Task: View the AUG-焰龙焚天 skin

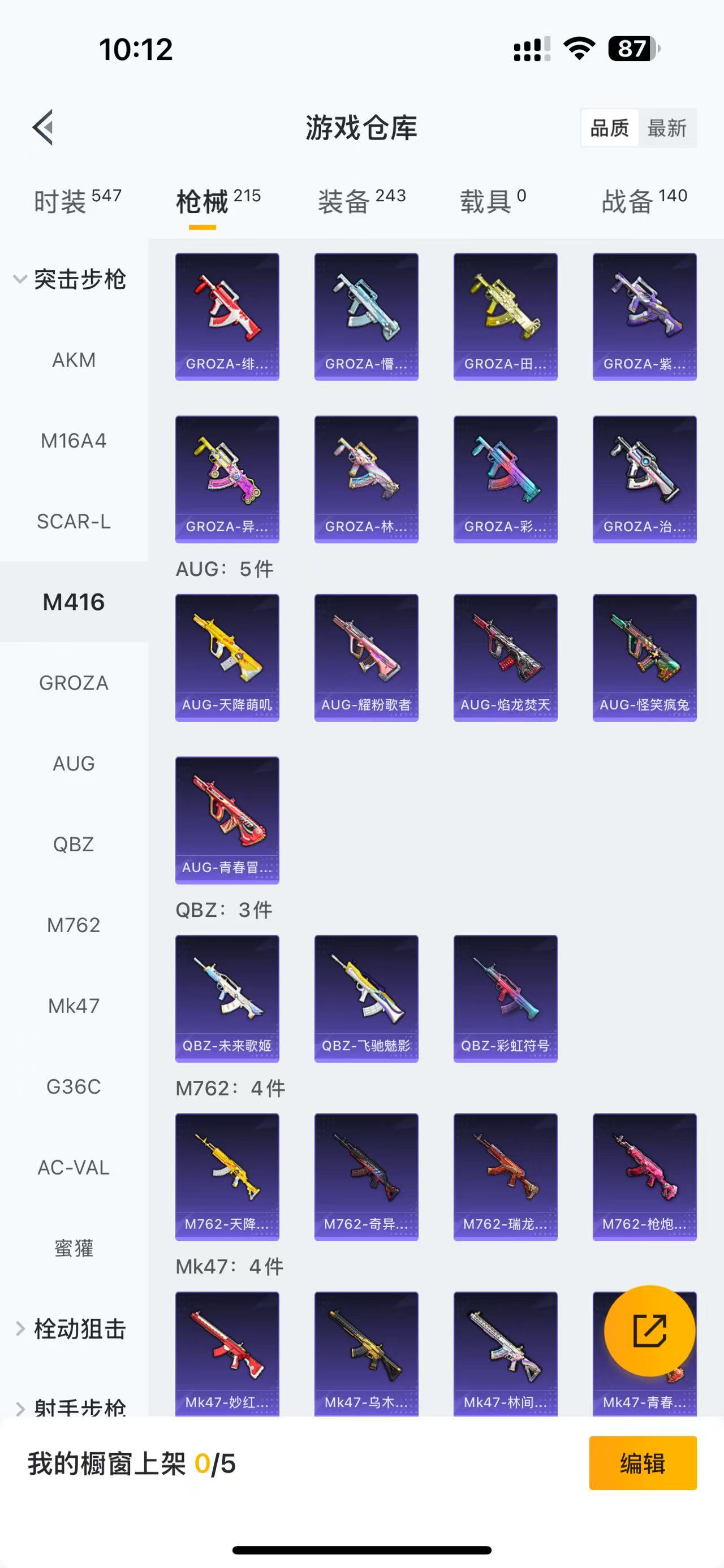Action: click(506, 657)
